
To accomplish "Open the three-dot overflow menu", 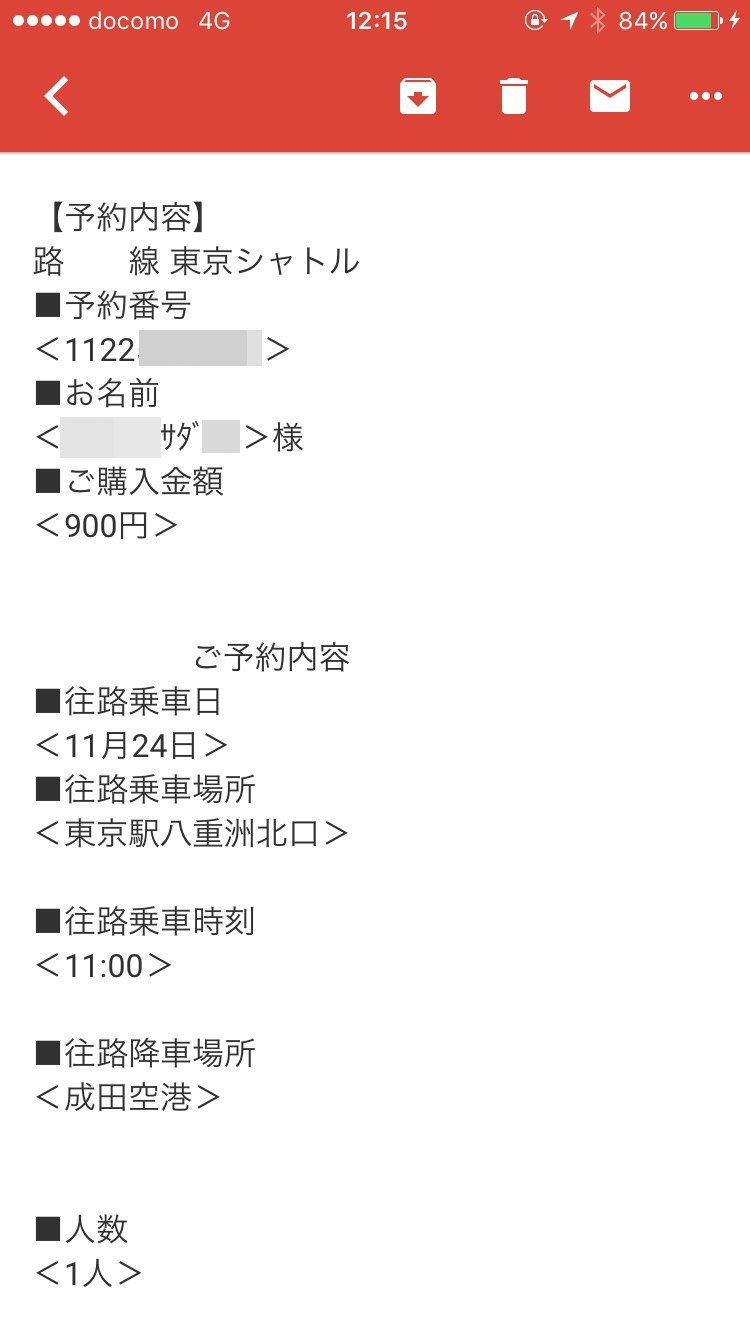I will [706, 96].
